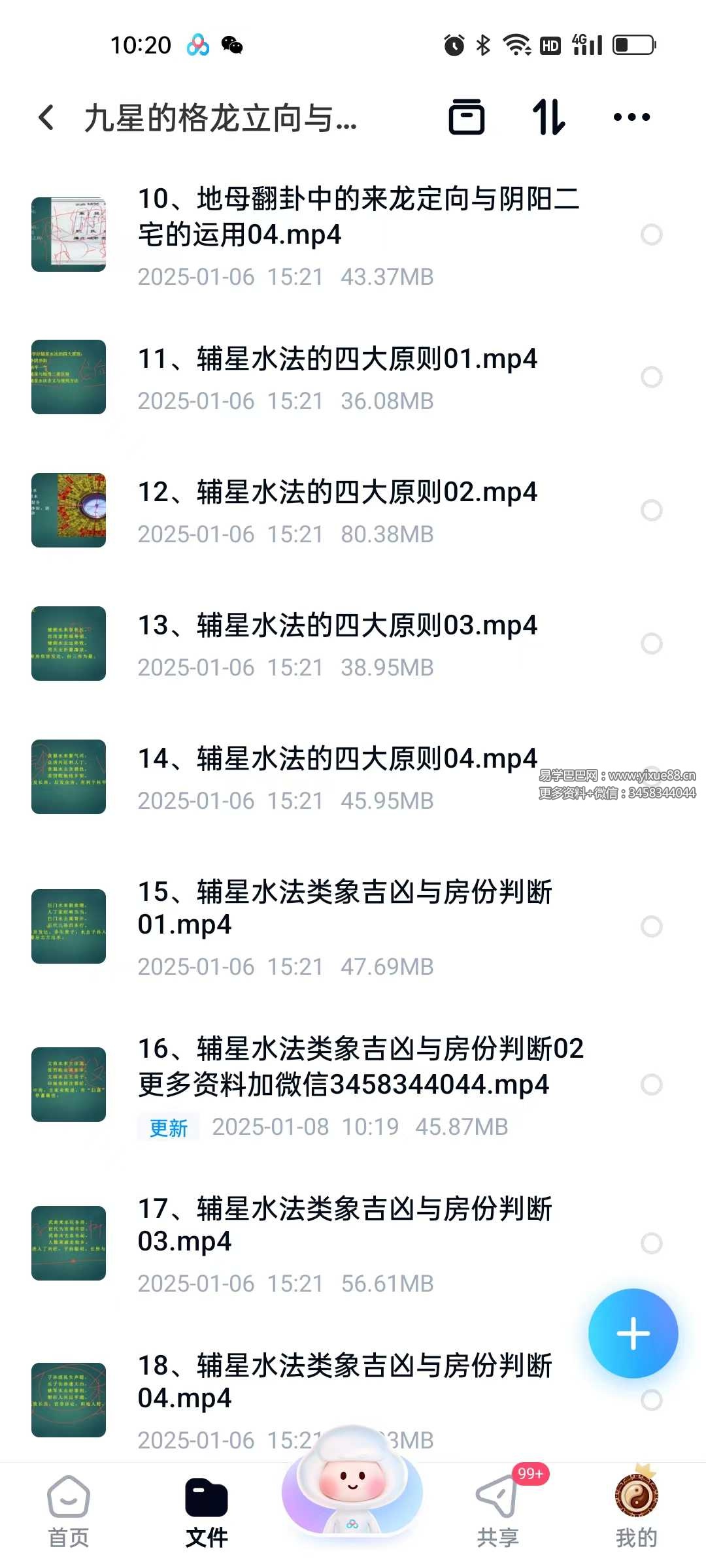Select the file 18、辅星水法类象吉凶与房份判断04.mp4

(x=651, y=1400)
